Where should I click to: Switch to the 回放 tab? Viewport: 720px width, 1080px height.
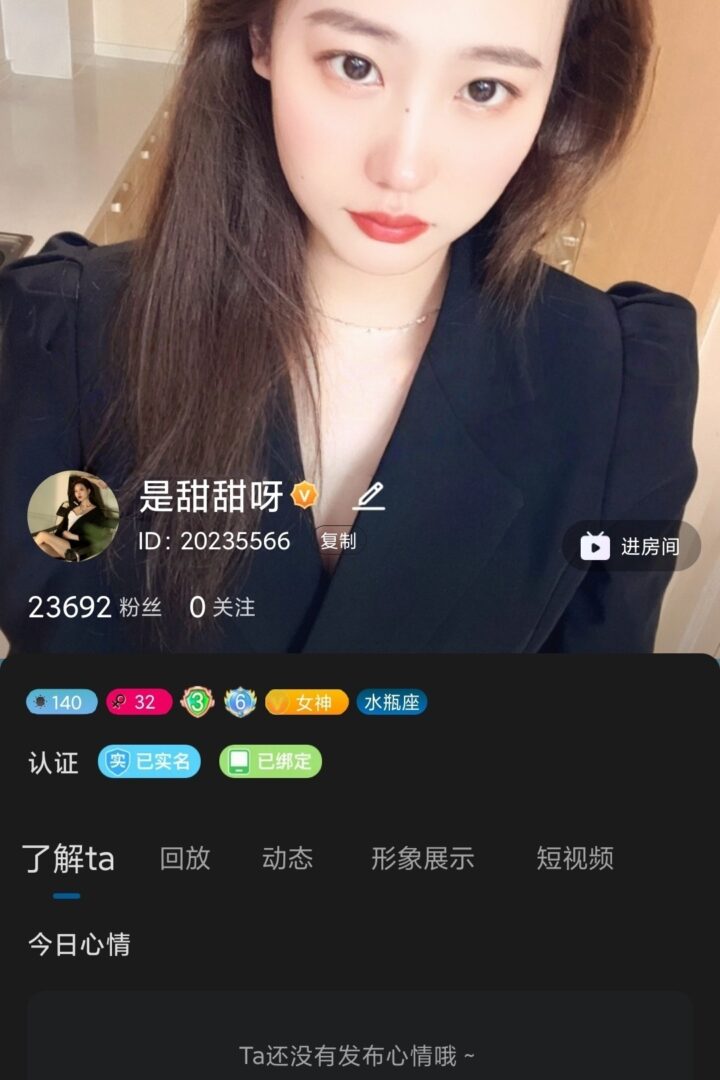coord(185,858)
